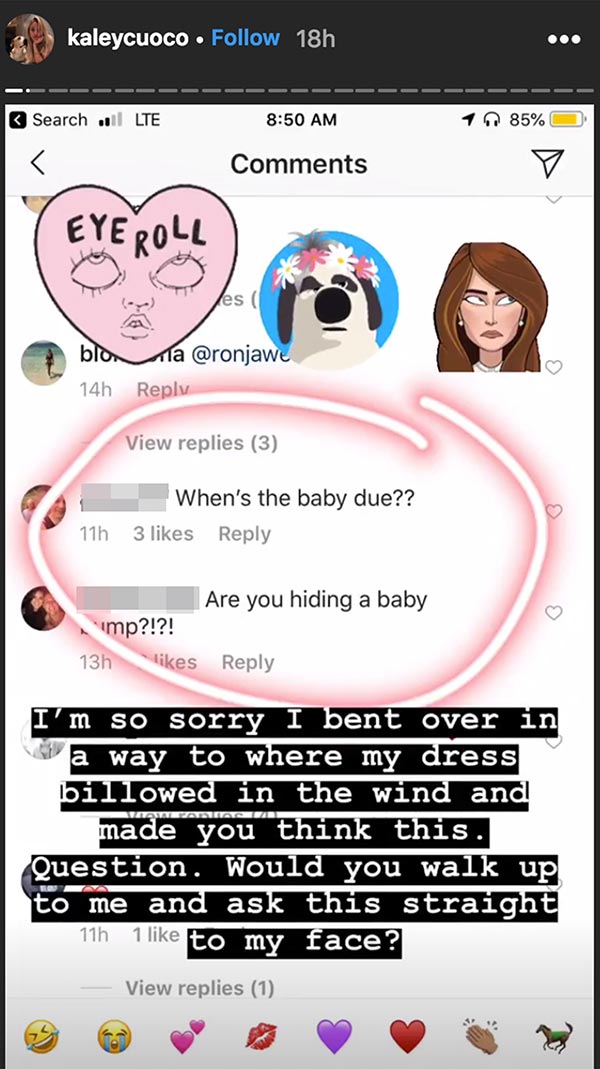Open the story overflow menu
600x1069 pixels.
coord(564,39)
